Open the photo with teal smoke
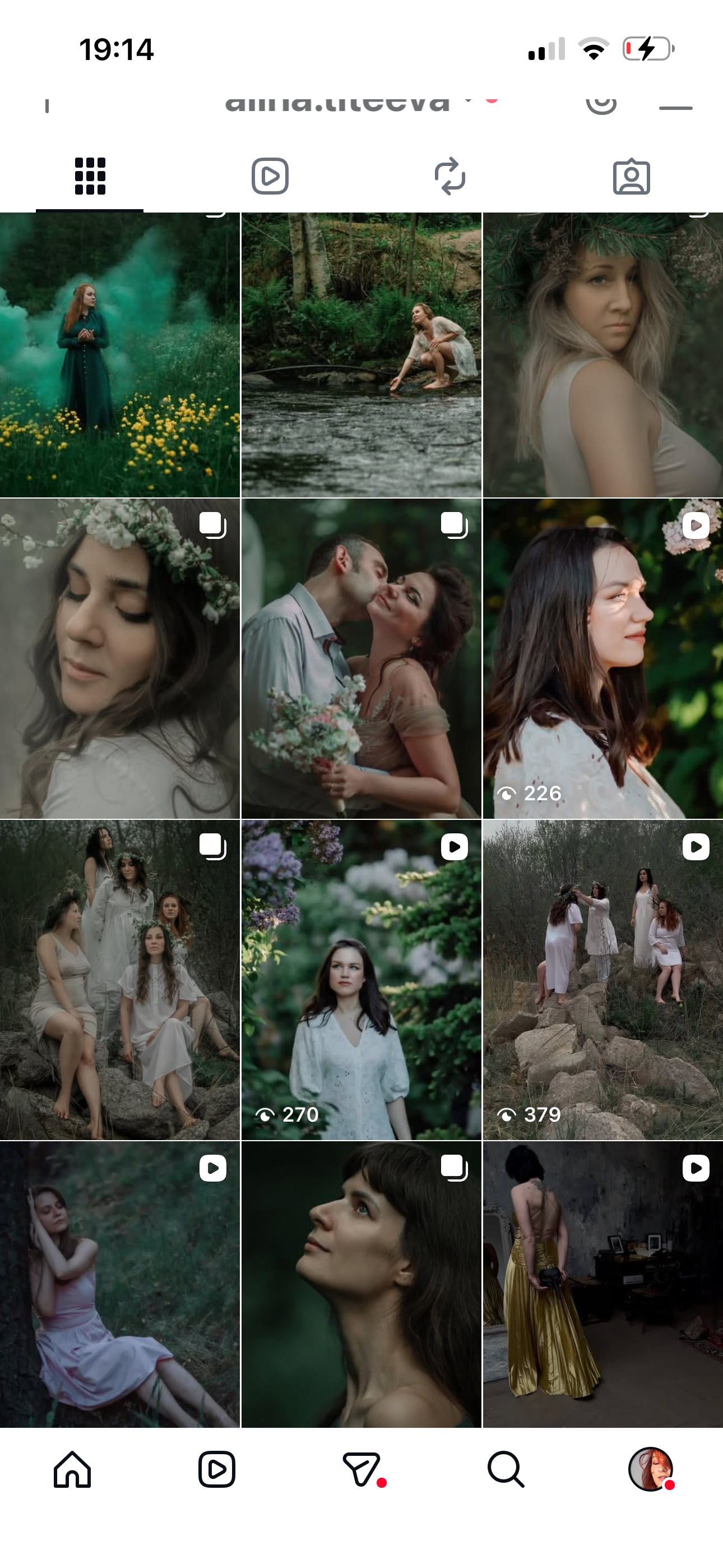Image resolution: width=723 pixels, height=1568 pixels. [x=120, y=355]
